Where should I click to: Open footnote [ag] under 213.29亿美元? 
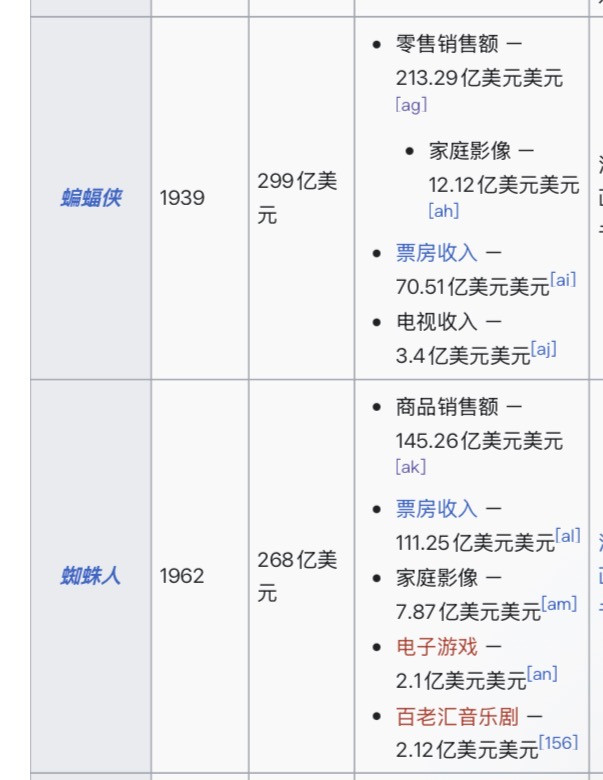[411, 105]
